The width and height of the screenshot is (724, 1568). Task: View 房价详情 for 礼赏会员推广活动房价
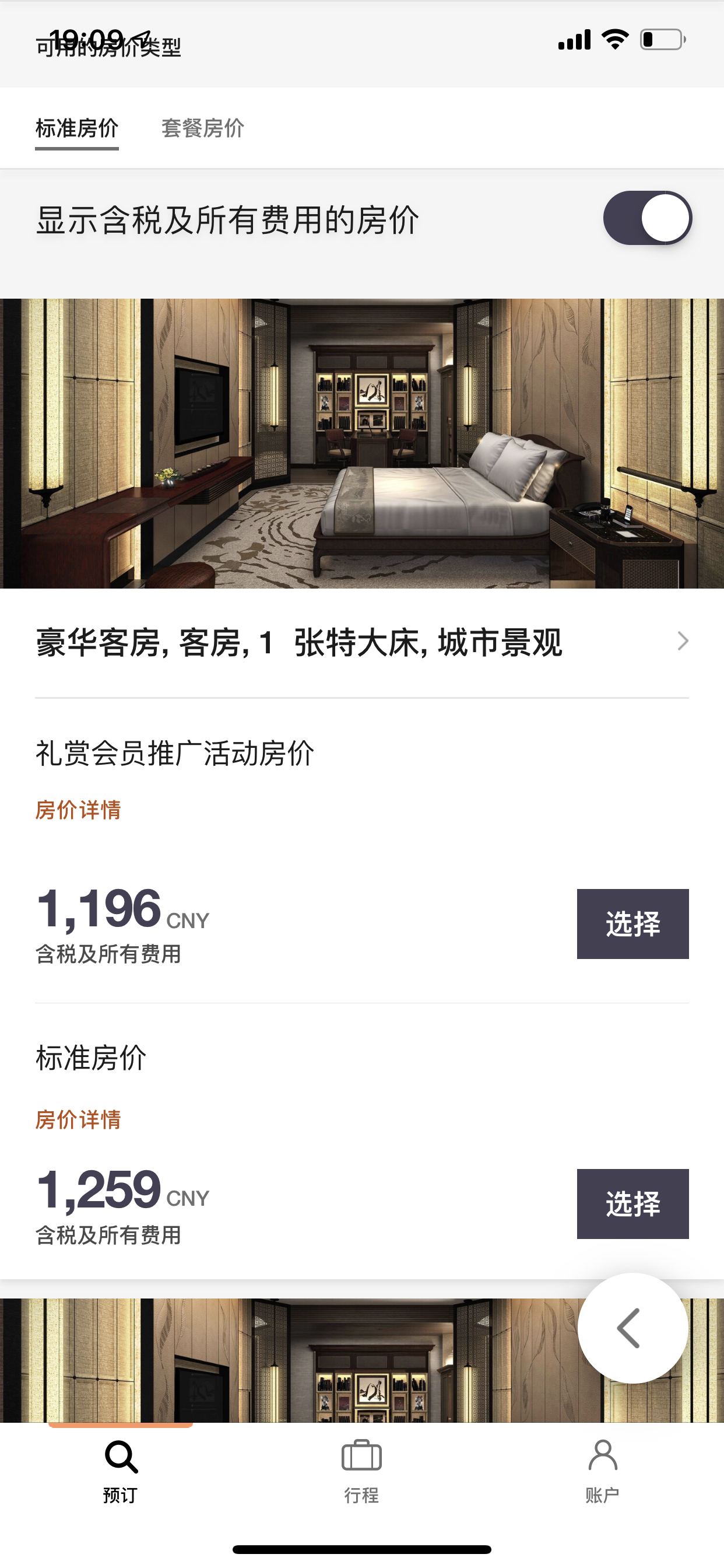79,810
